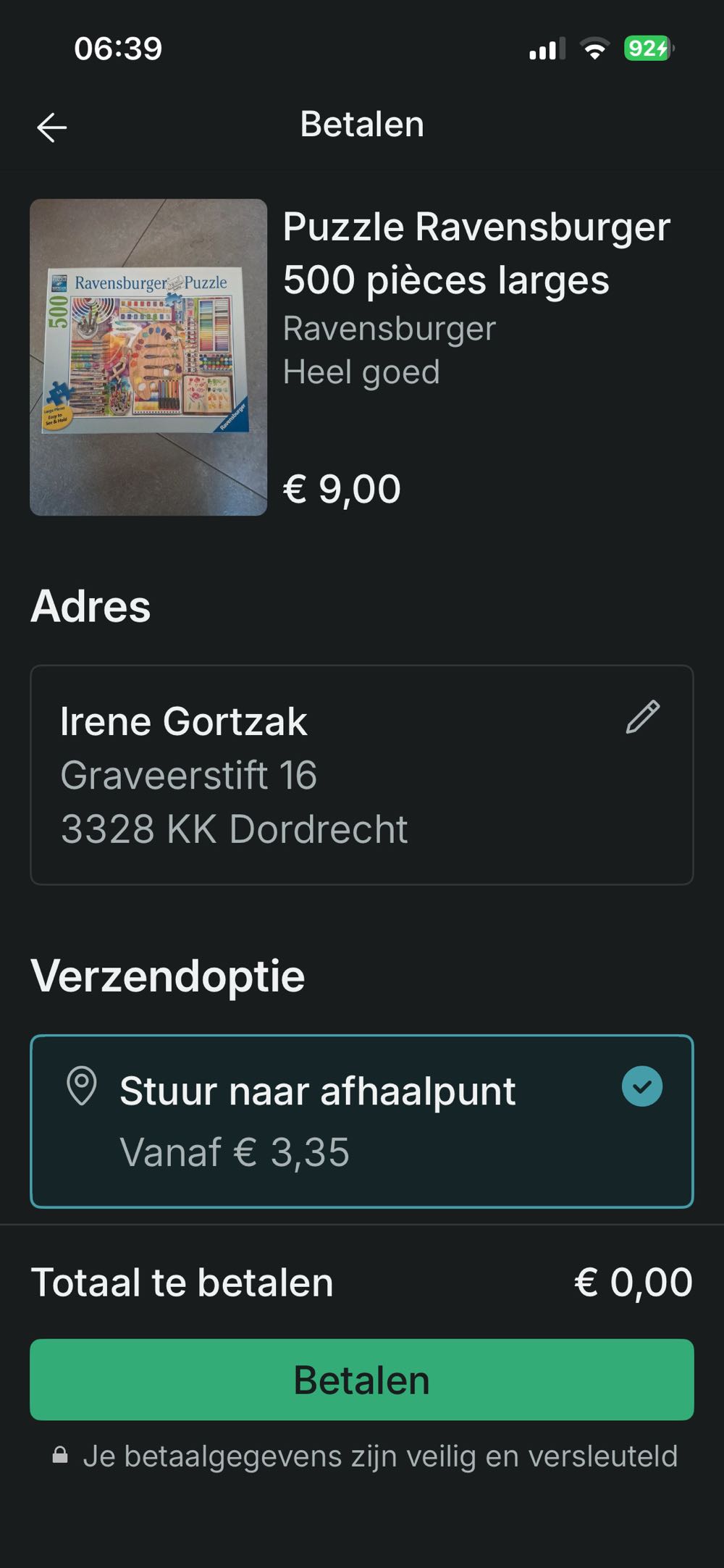Tap the green Betalen button
Screen dimensions: 724x1568
click(x=361, y=1379)
